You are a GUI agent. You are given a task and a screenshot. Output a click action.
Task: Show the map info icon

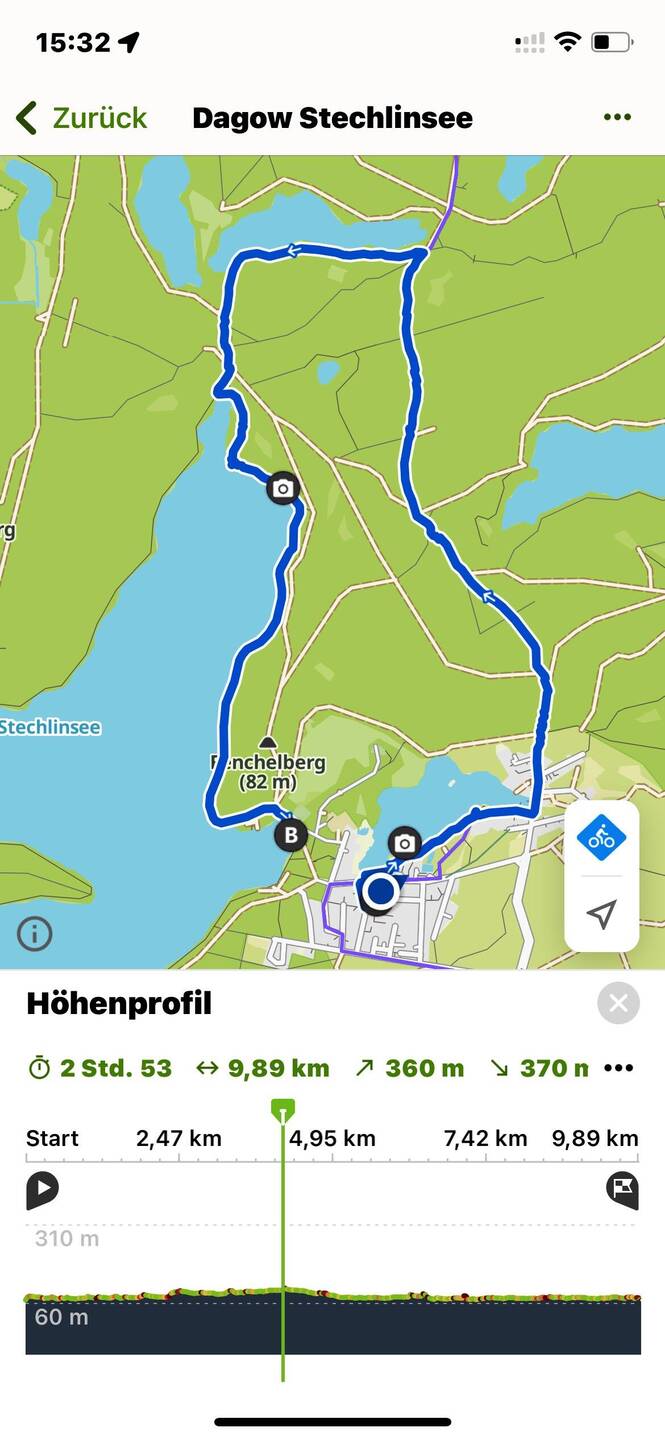click(x=34, y=934)
